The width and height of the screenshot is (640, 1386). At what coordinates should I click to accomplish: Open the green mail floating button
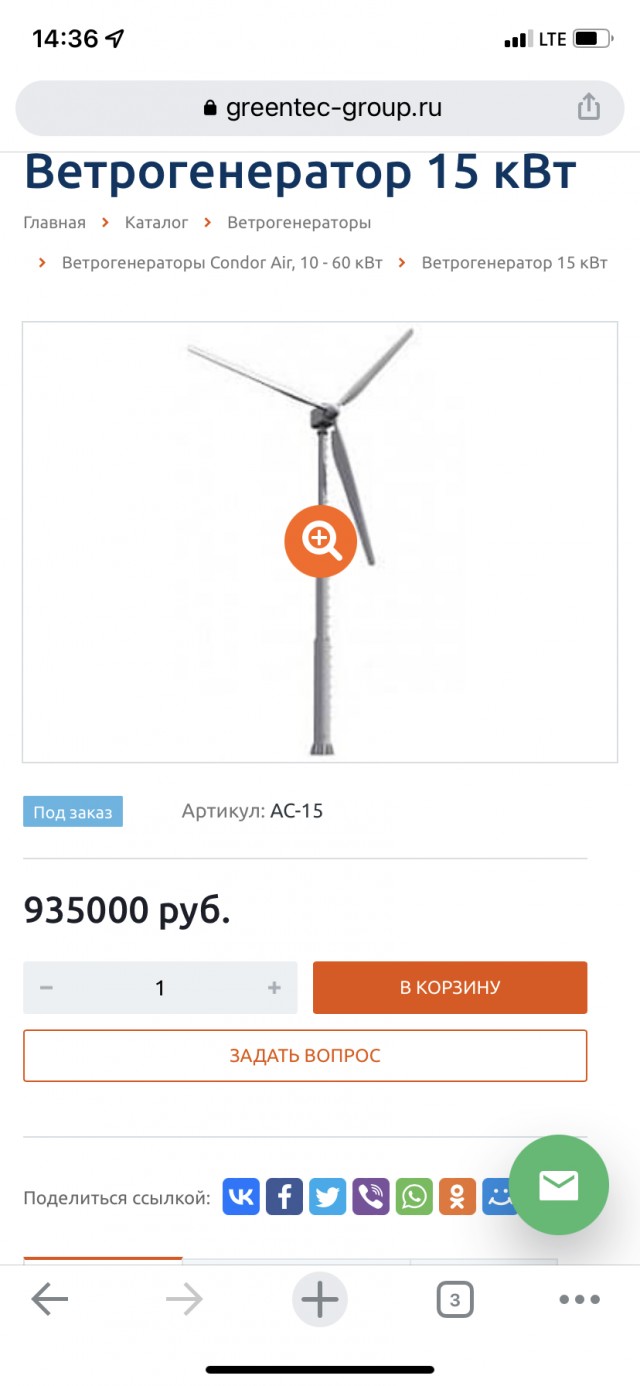coord(558,1185)
